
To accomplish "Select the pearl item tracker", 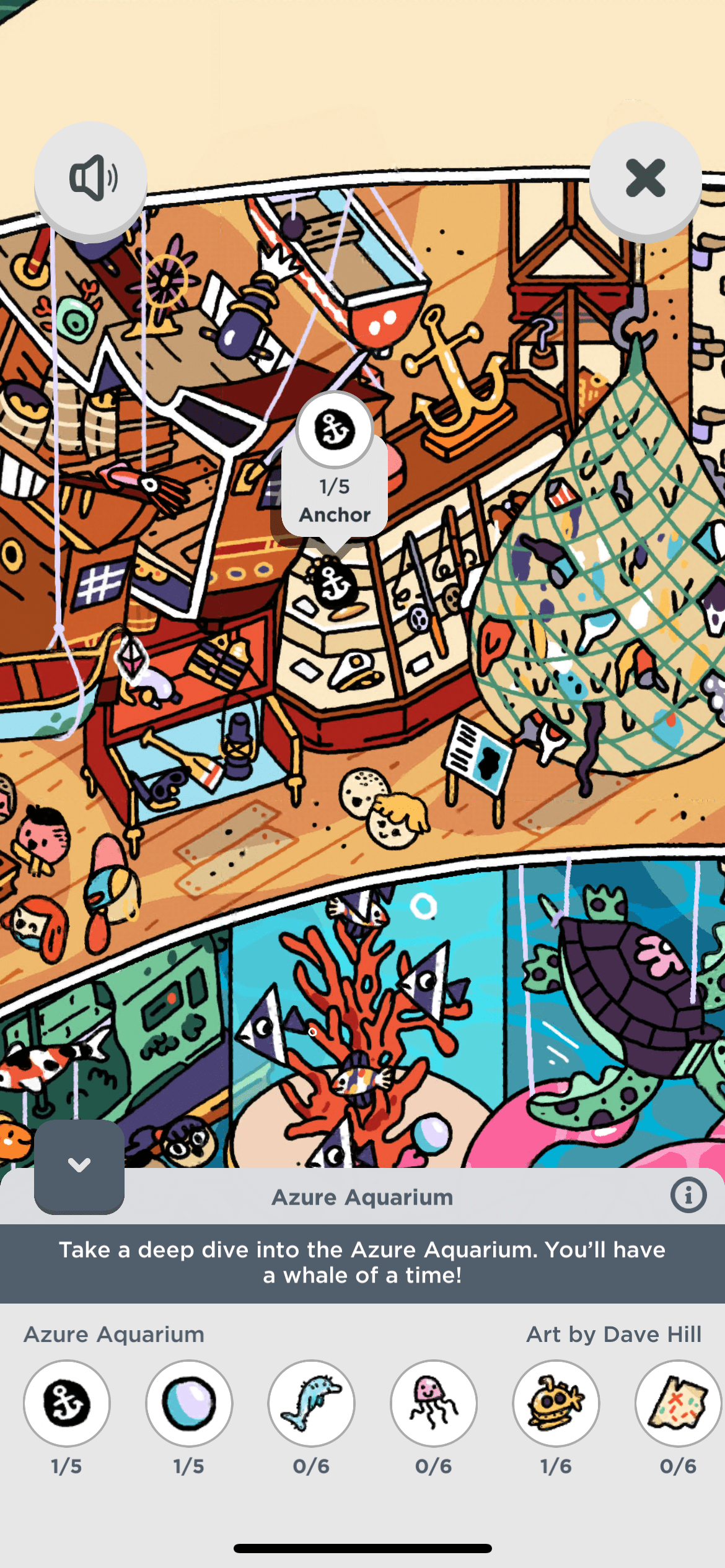I will [189, 1403].
